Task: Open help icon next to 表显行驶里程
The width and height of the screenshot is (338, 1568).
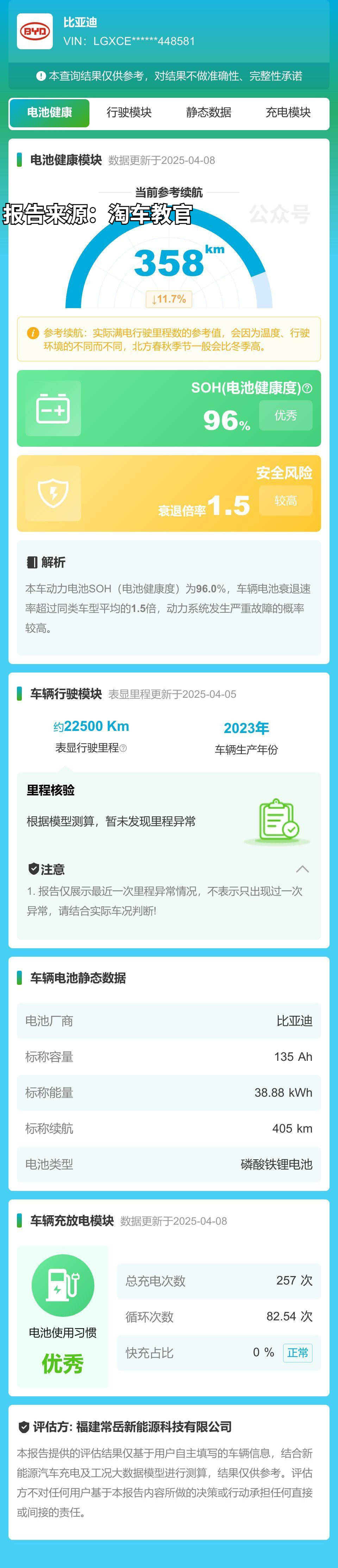Action: [x=124, y=748]
